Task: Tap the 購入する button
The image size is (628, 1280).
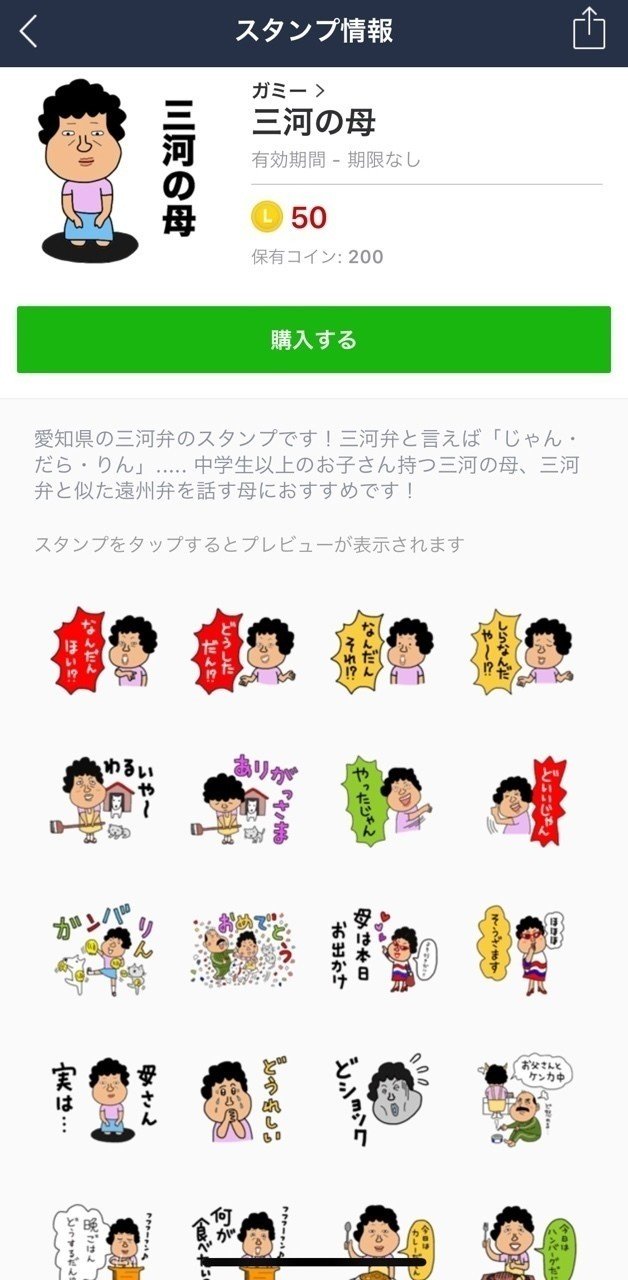Action: click(314, 340)
